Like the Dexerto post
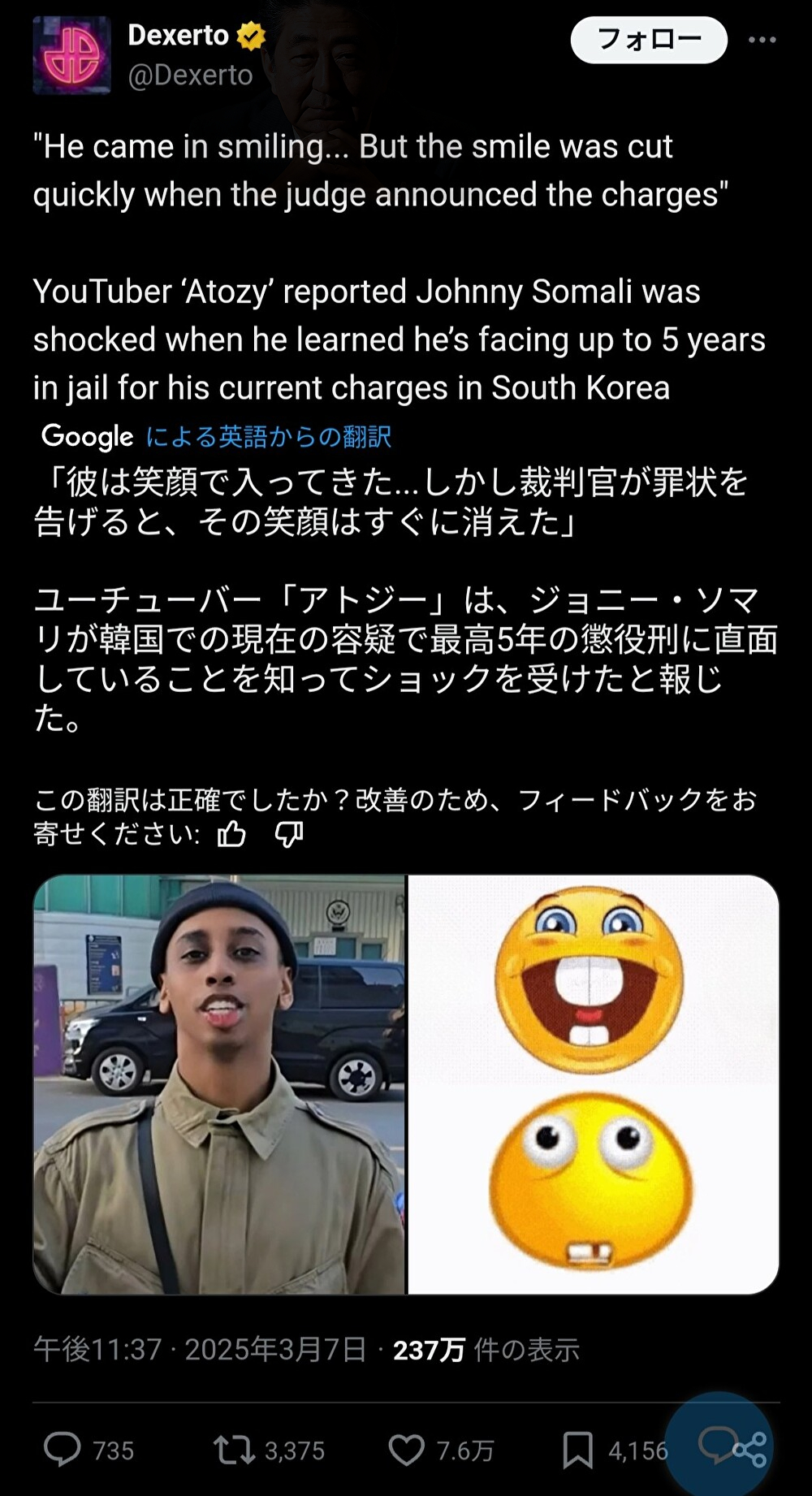Screen dimensions: 812x1496 406,1450
